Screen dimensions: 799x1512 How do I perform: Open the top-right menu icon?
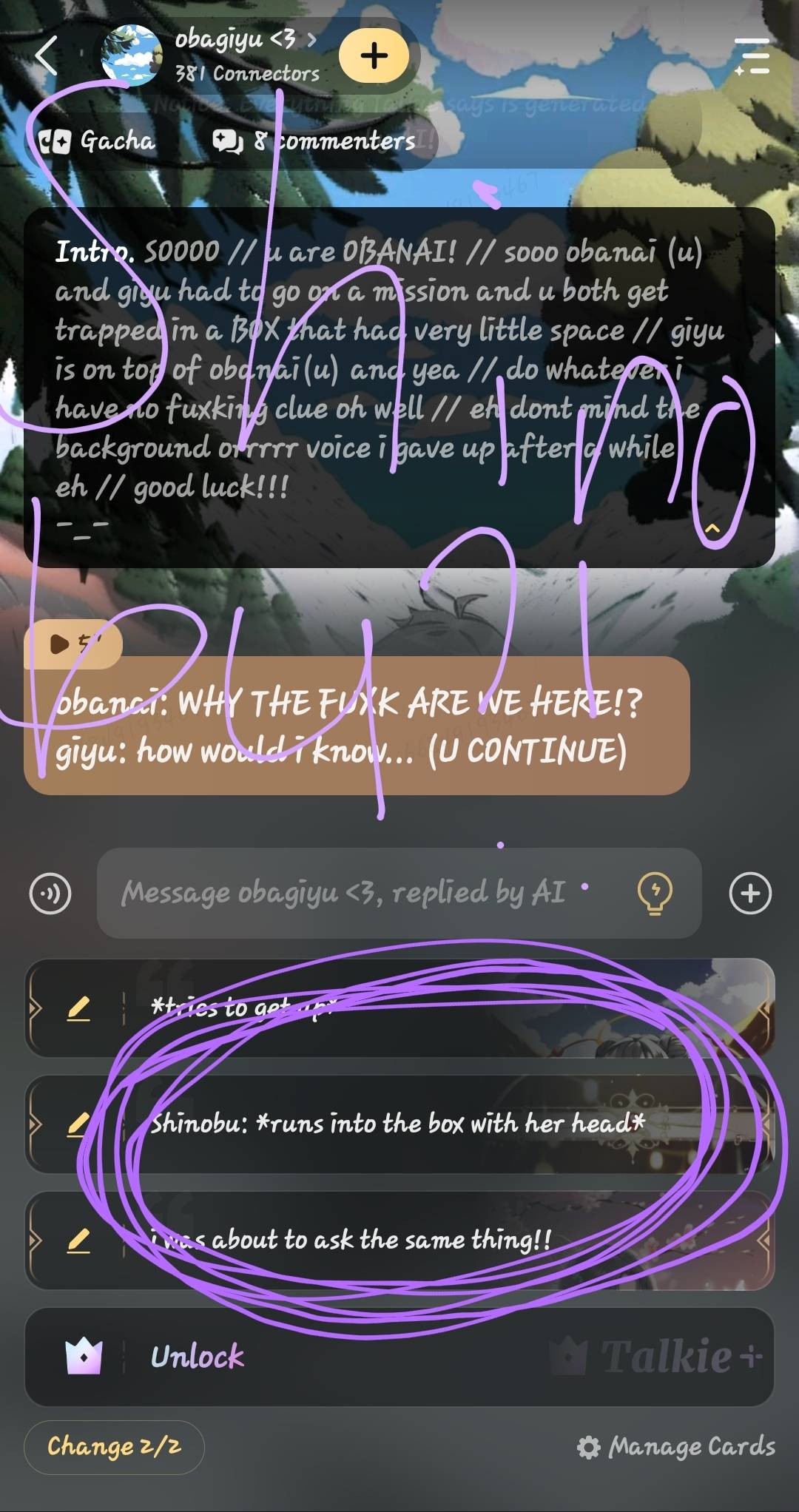752,56
